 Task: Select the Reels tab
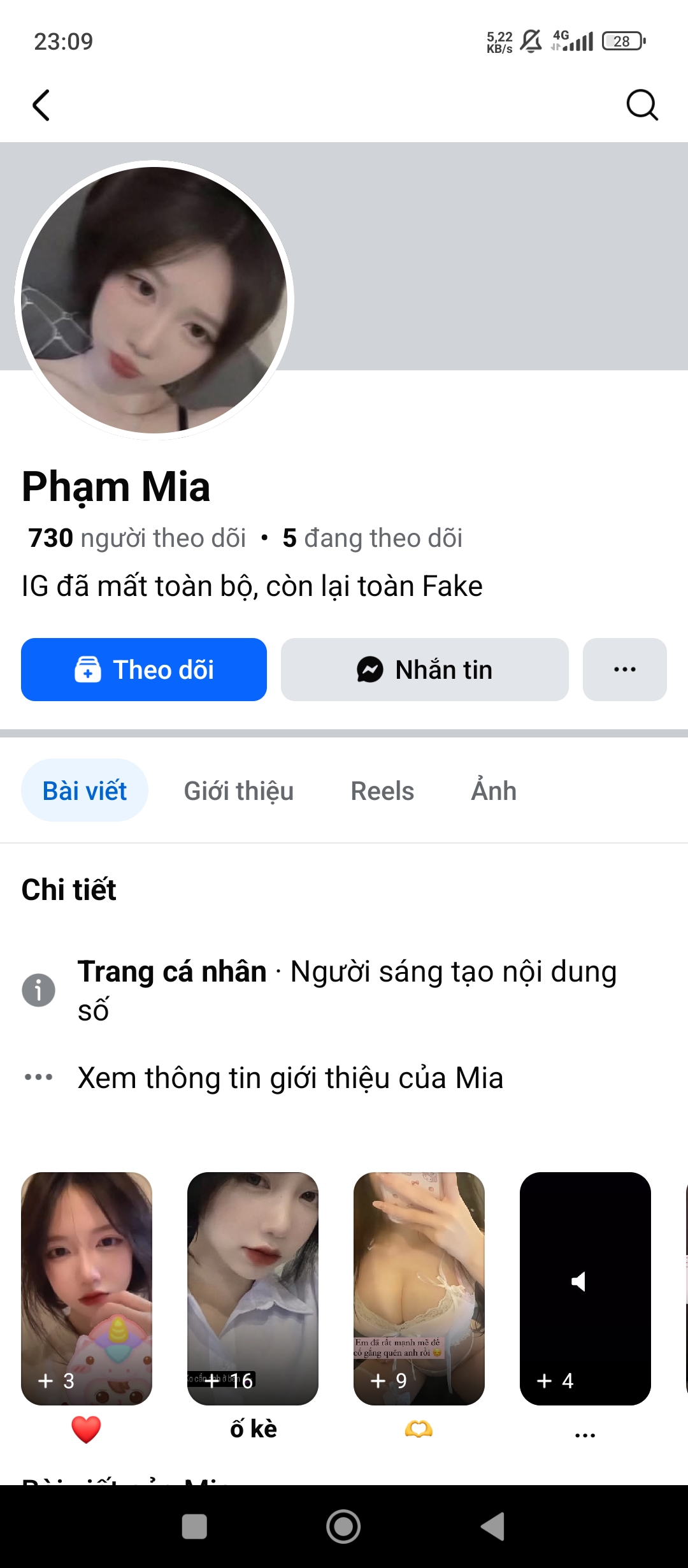coord(382,791)
